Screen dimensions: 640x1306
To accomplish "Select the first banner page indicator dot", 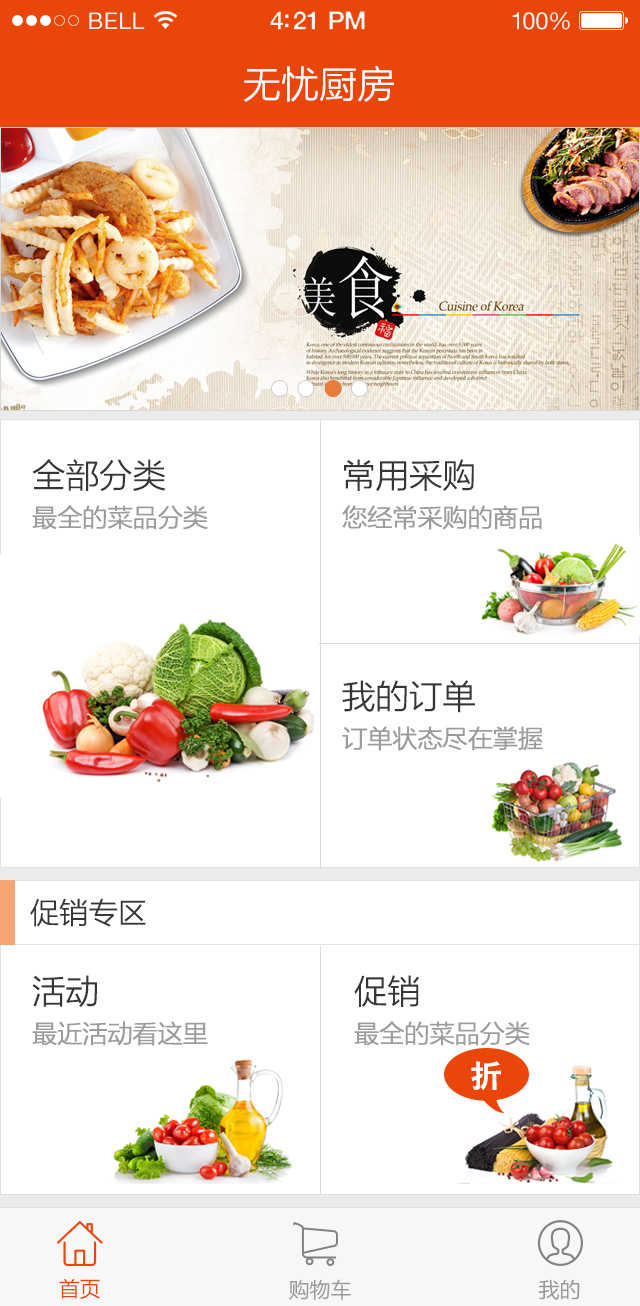I will (x=280, y=388).
